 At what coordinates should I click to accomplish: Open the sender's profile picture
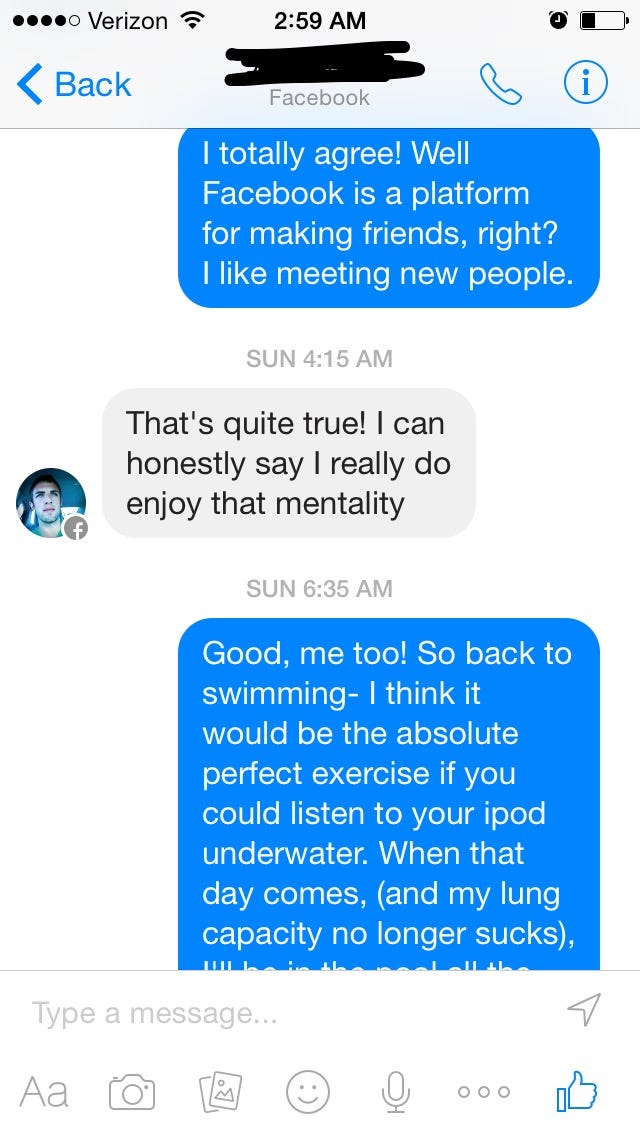click(x=51, y=503)
